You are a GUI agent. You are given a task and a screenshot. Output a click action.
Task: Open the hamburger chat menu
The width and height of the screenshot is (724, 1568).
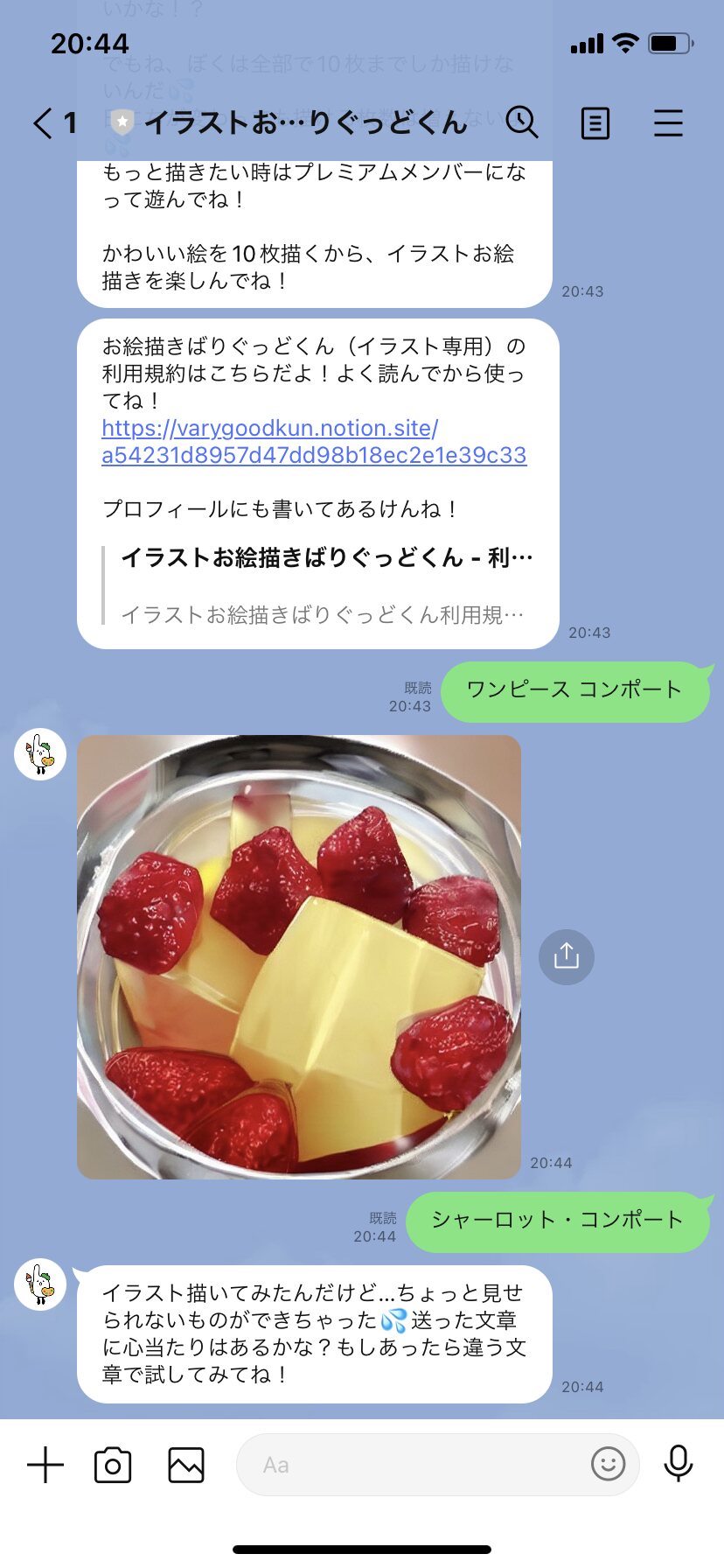[668, 123]
